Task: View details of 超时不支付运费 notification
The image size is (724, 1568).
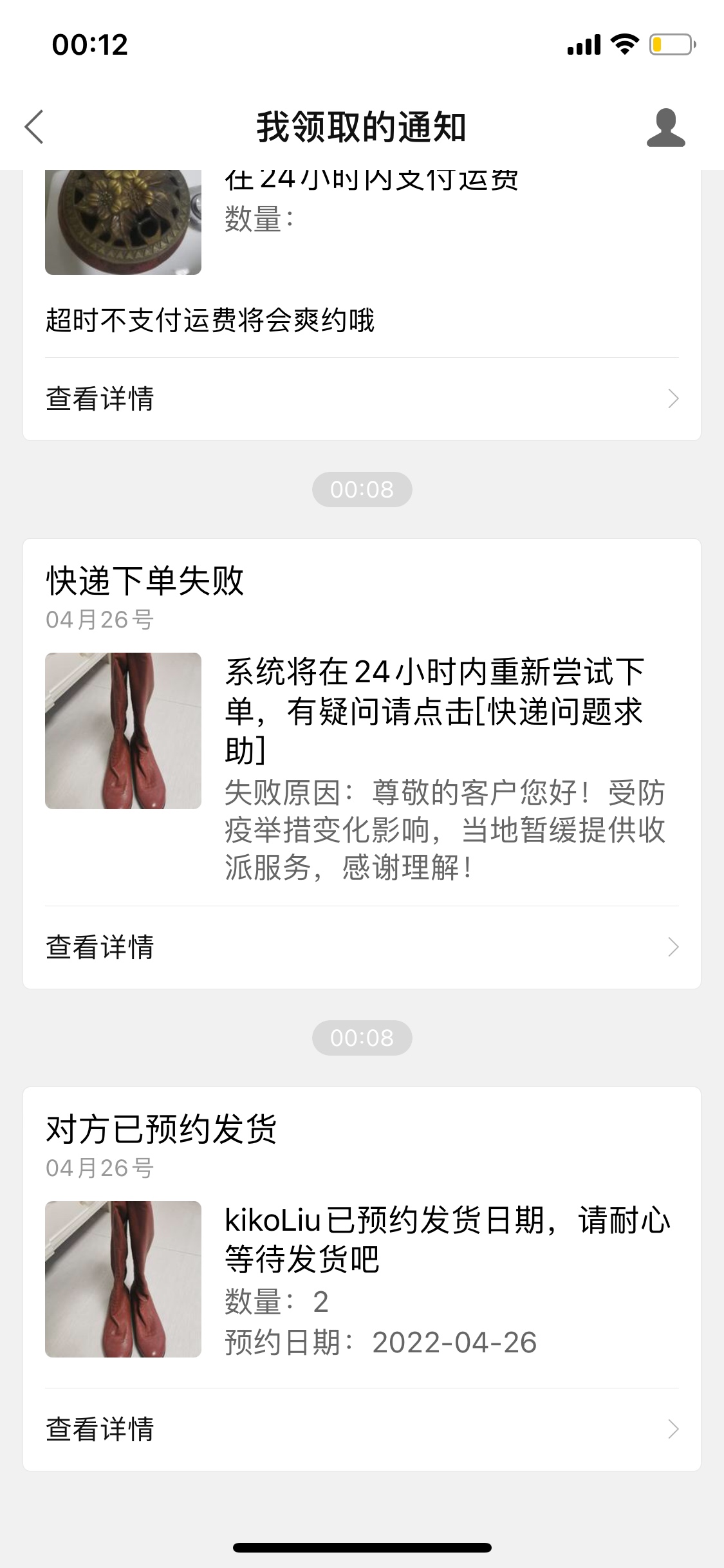Action: coord(362,399)
